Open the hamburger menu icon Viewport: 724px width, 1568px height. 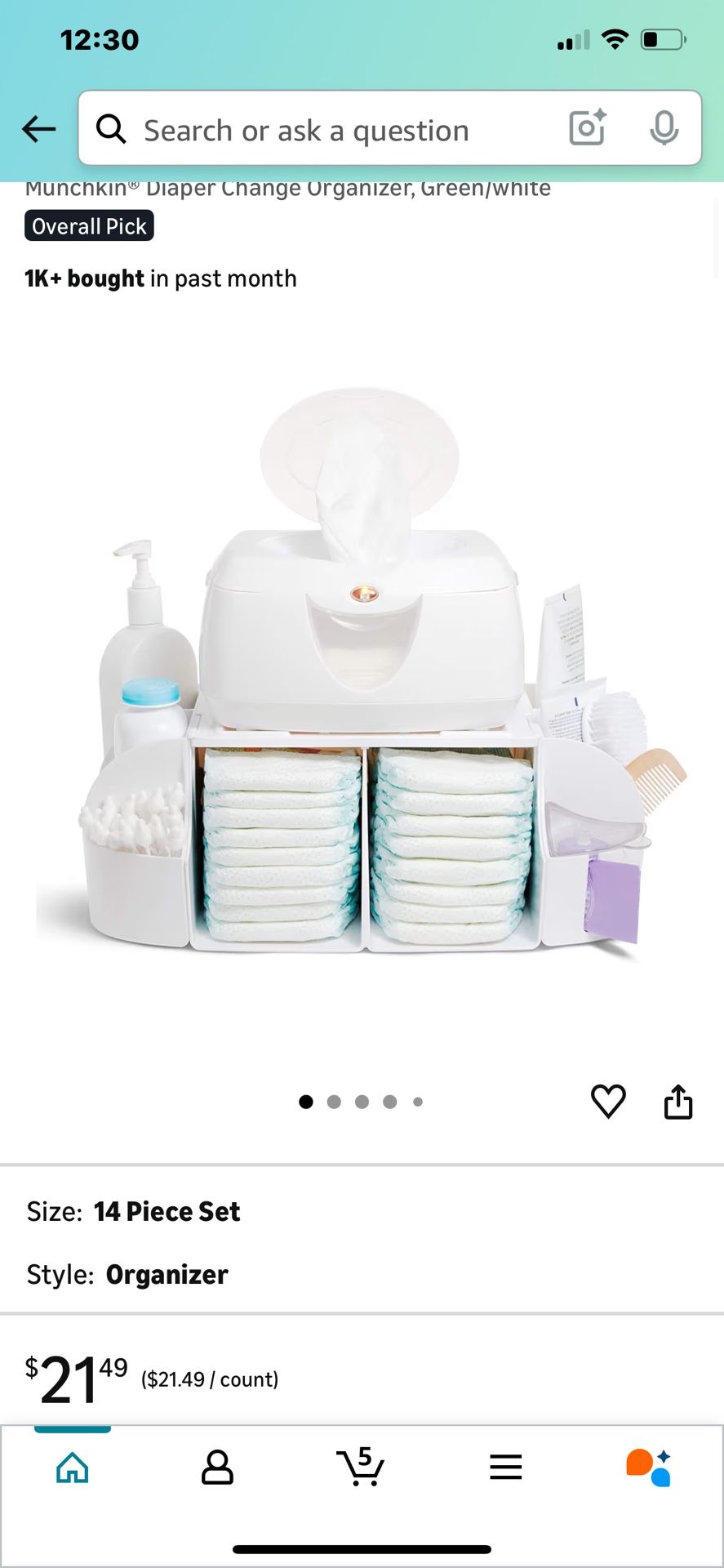[x=506, y=1468]
